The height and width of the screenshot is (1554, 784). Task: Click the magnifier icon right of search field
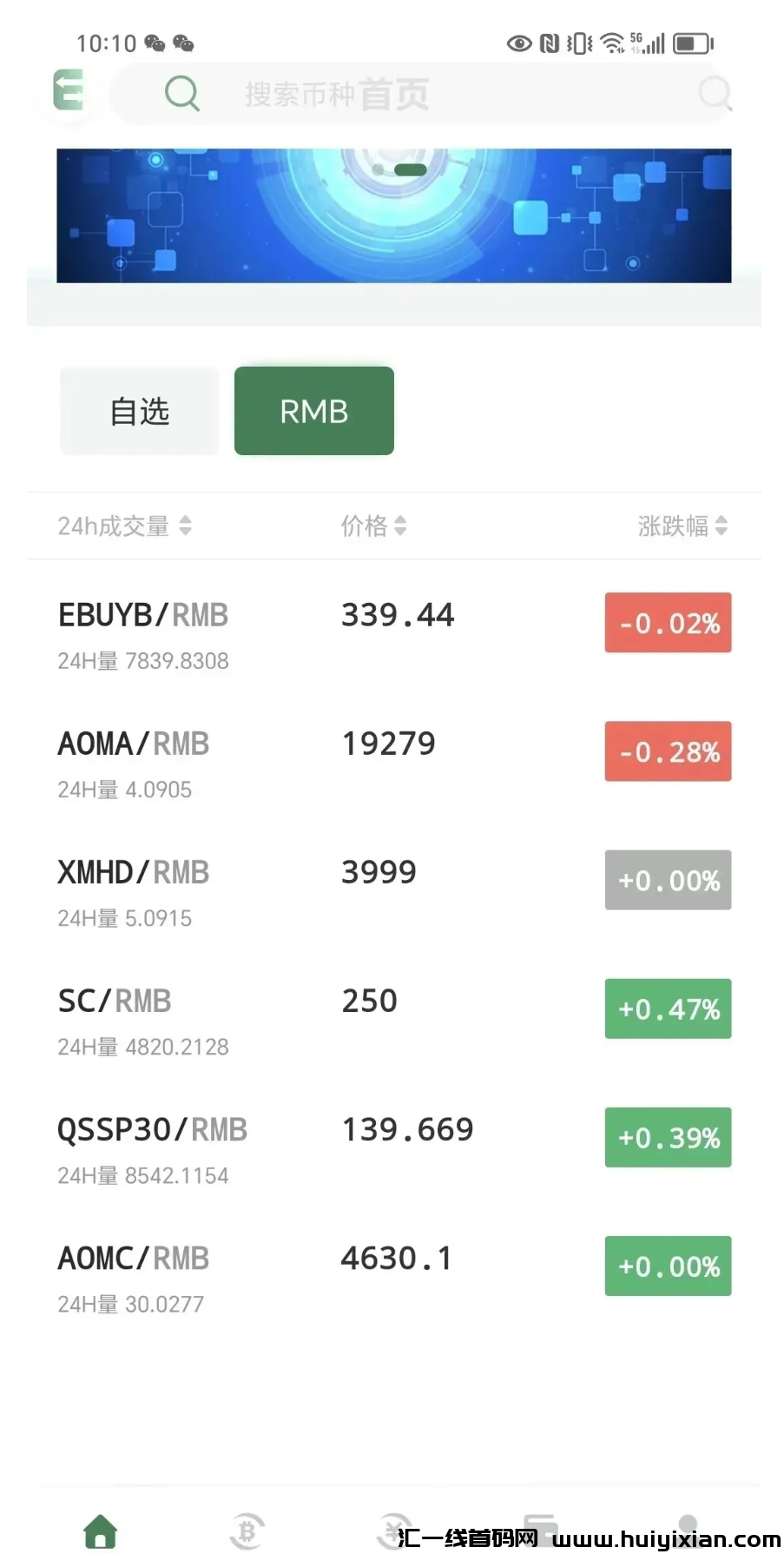715,94
